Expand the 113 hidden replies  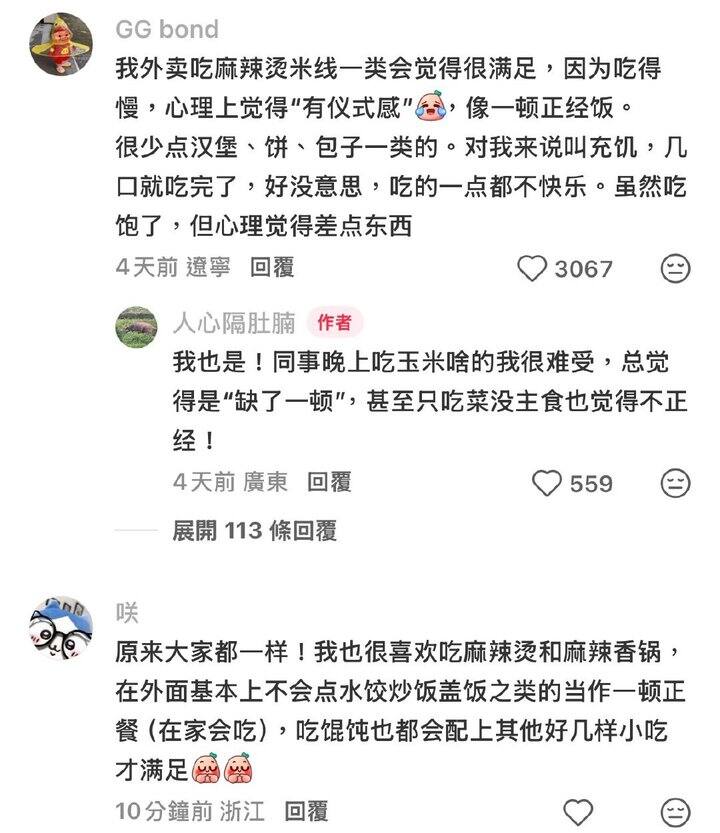pyautogui.click(x=254, y=530)
